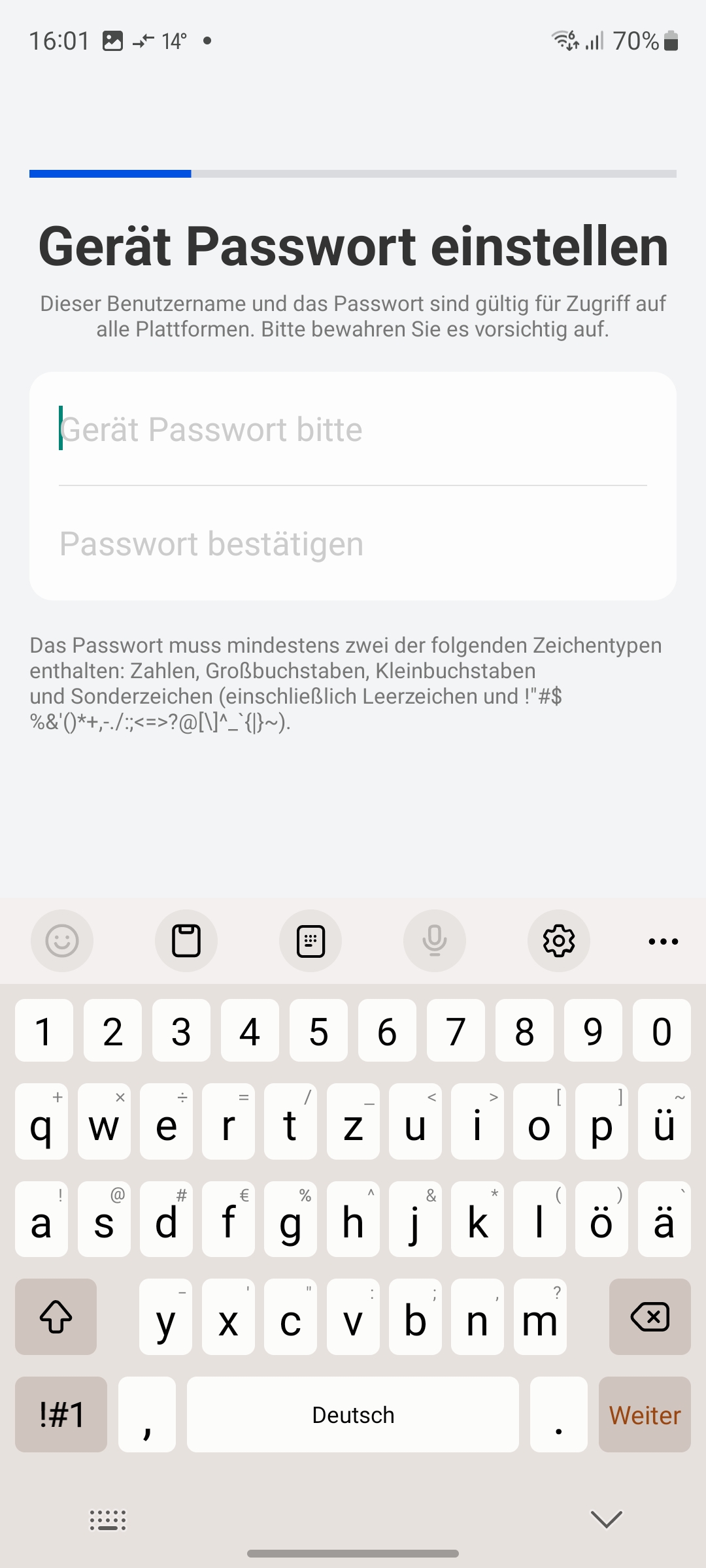Open the keyboard mode switcher icon
Screen dimensions: 706x1568
(311, 941)
